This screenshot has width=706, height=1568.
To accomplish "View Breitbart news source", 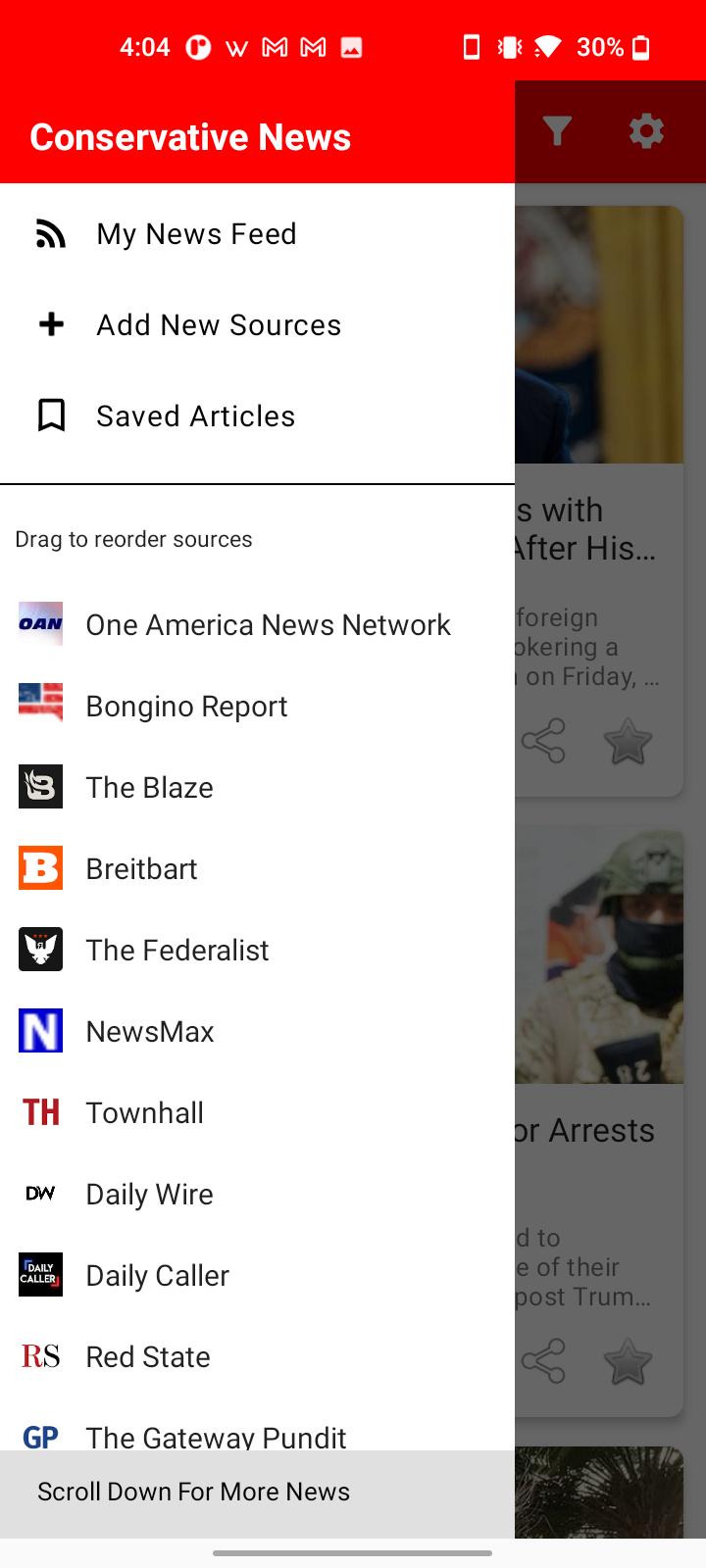I will (x=141, y=869).
